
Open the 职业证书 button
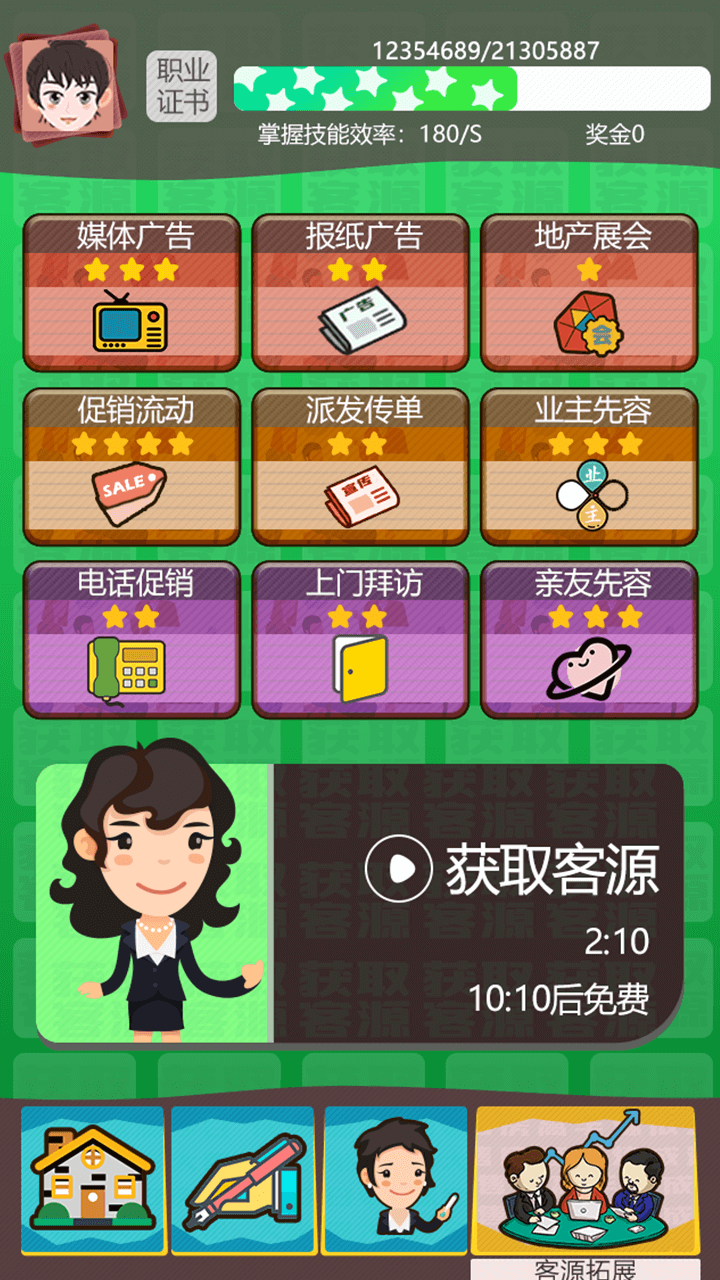(x=182, y=86)
